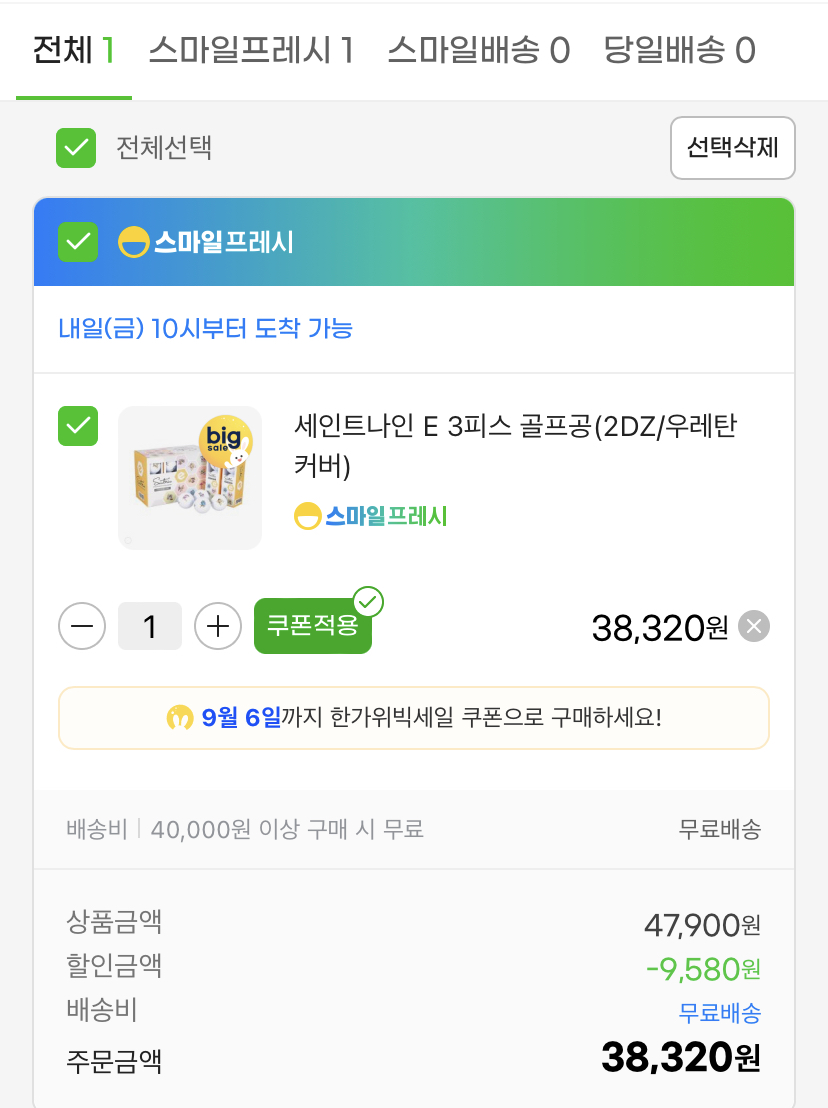Edit the quantity field showing 1
828x1108 pixels.
pos(150,627)
